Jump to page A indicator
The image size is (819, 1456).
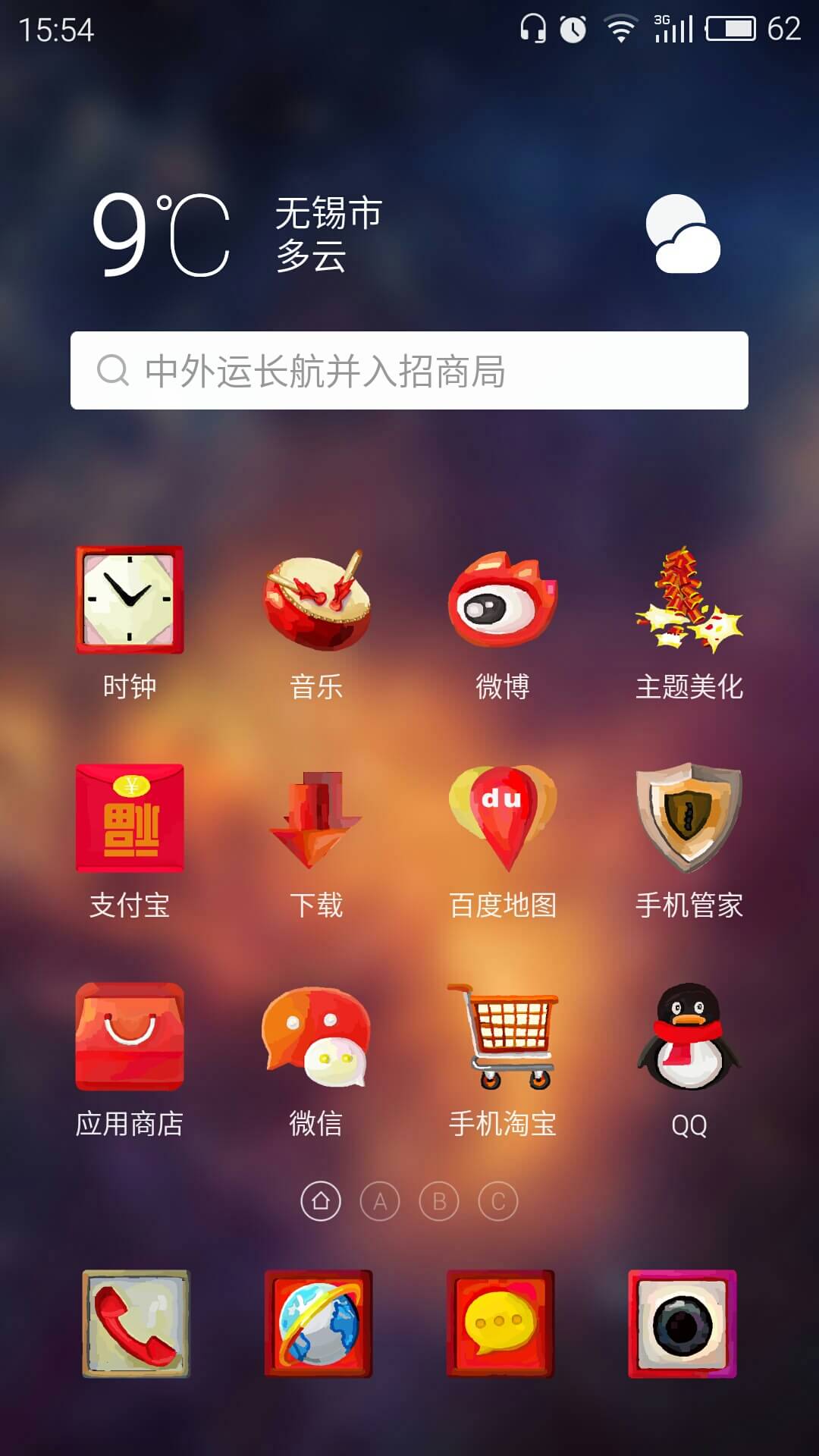tap(380, 1201)
